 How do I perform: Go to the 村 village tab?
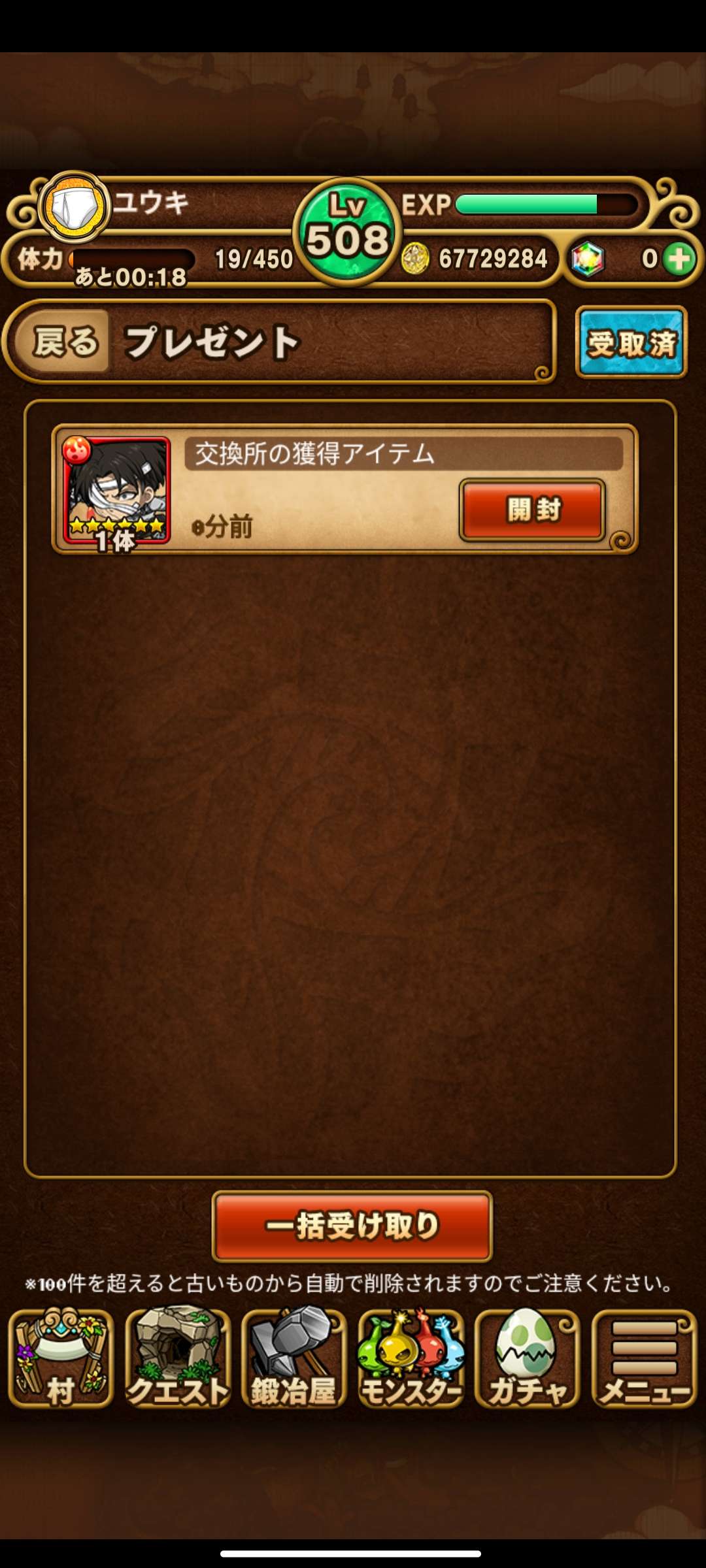[x=61, y=1358]
